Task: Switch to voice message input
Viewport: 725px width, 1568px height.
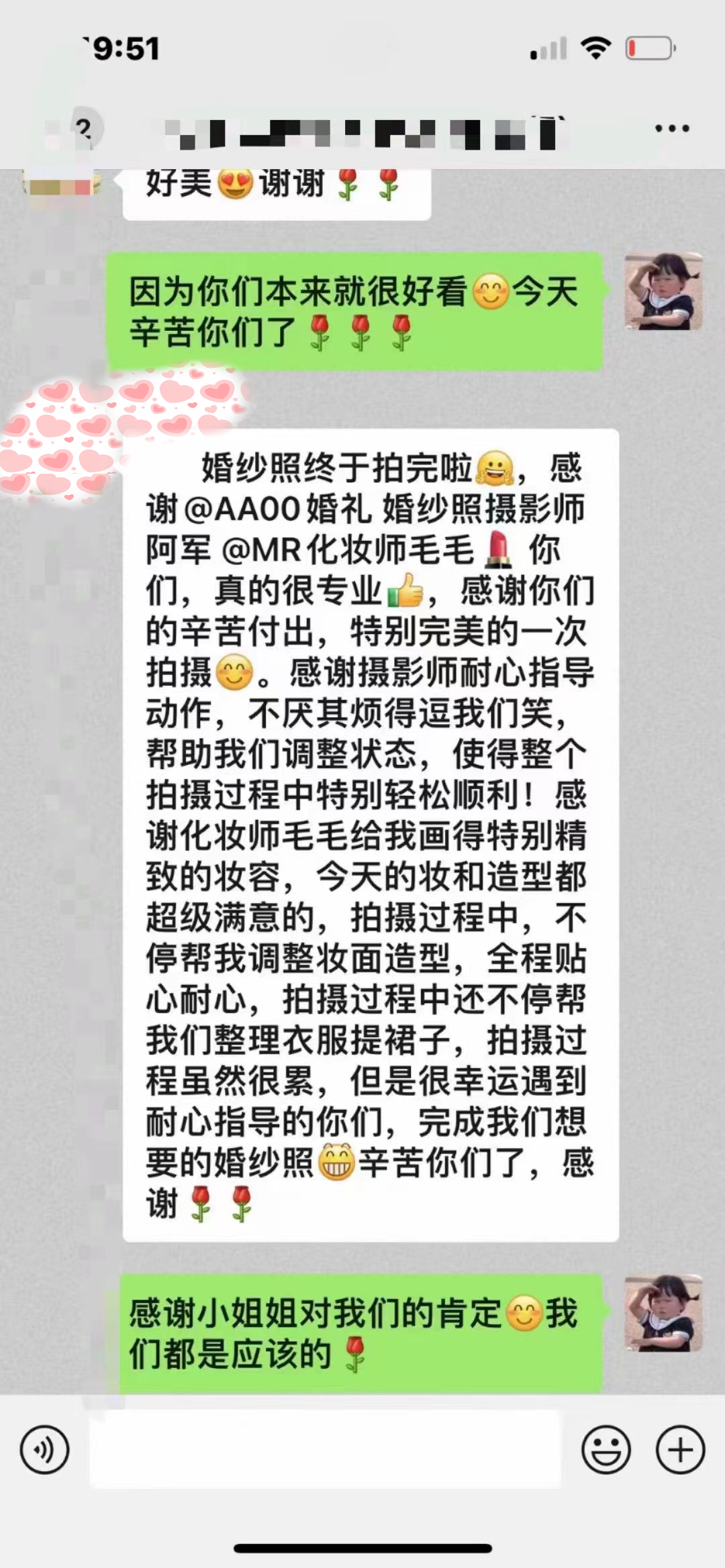Action: (44, 1450)
